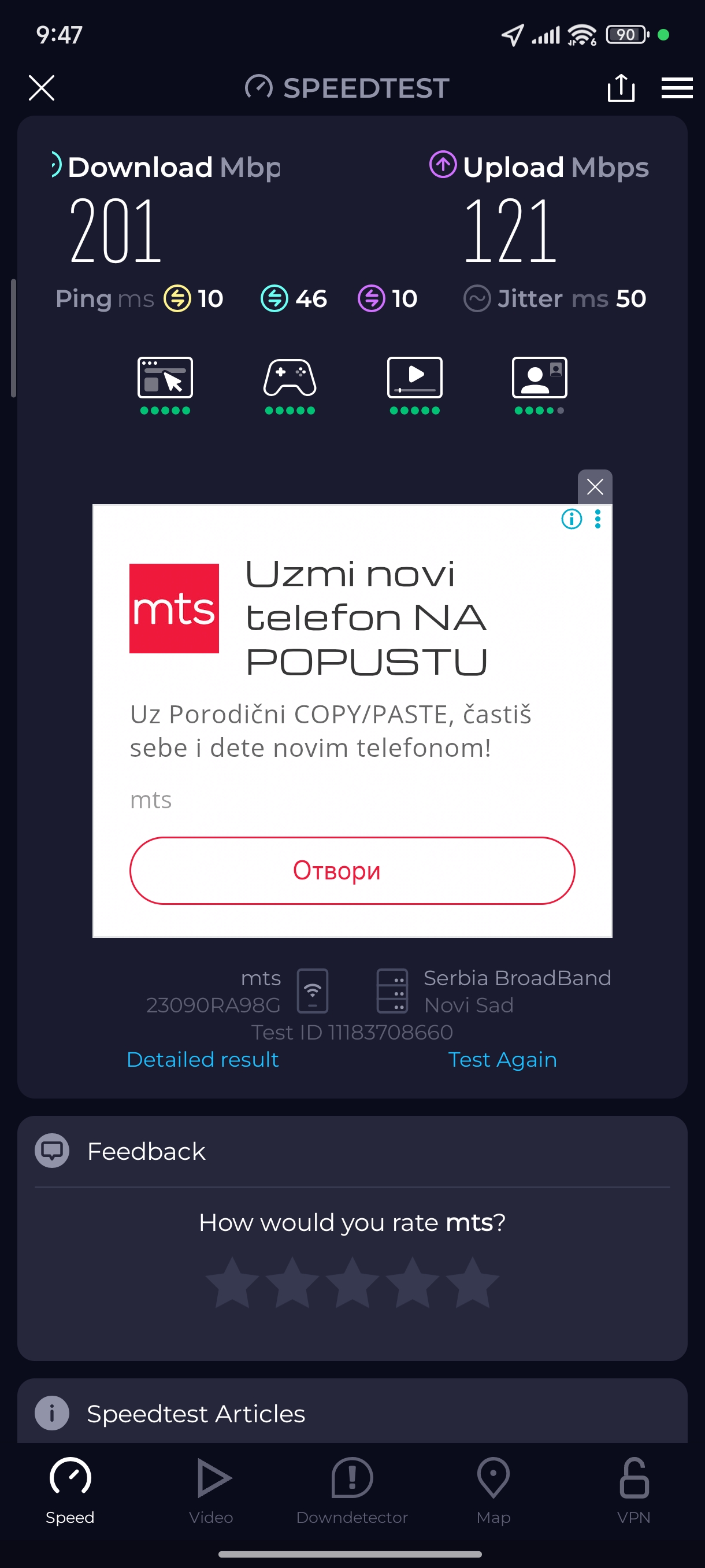Open the ad info icon

point(571,519)
